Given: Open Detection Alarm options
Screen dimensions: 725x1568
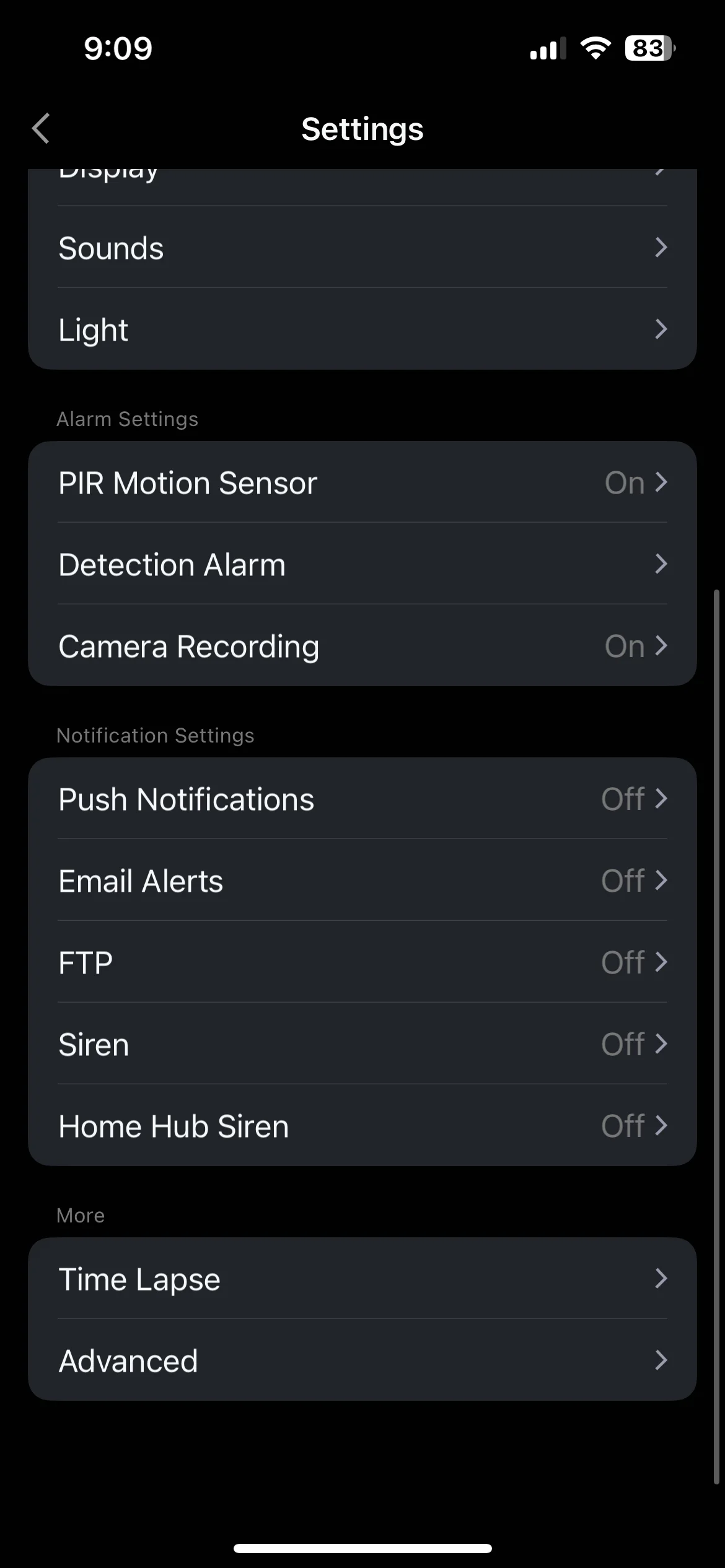Looking at the screenshot, I should (x=362, y=564).
